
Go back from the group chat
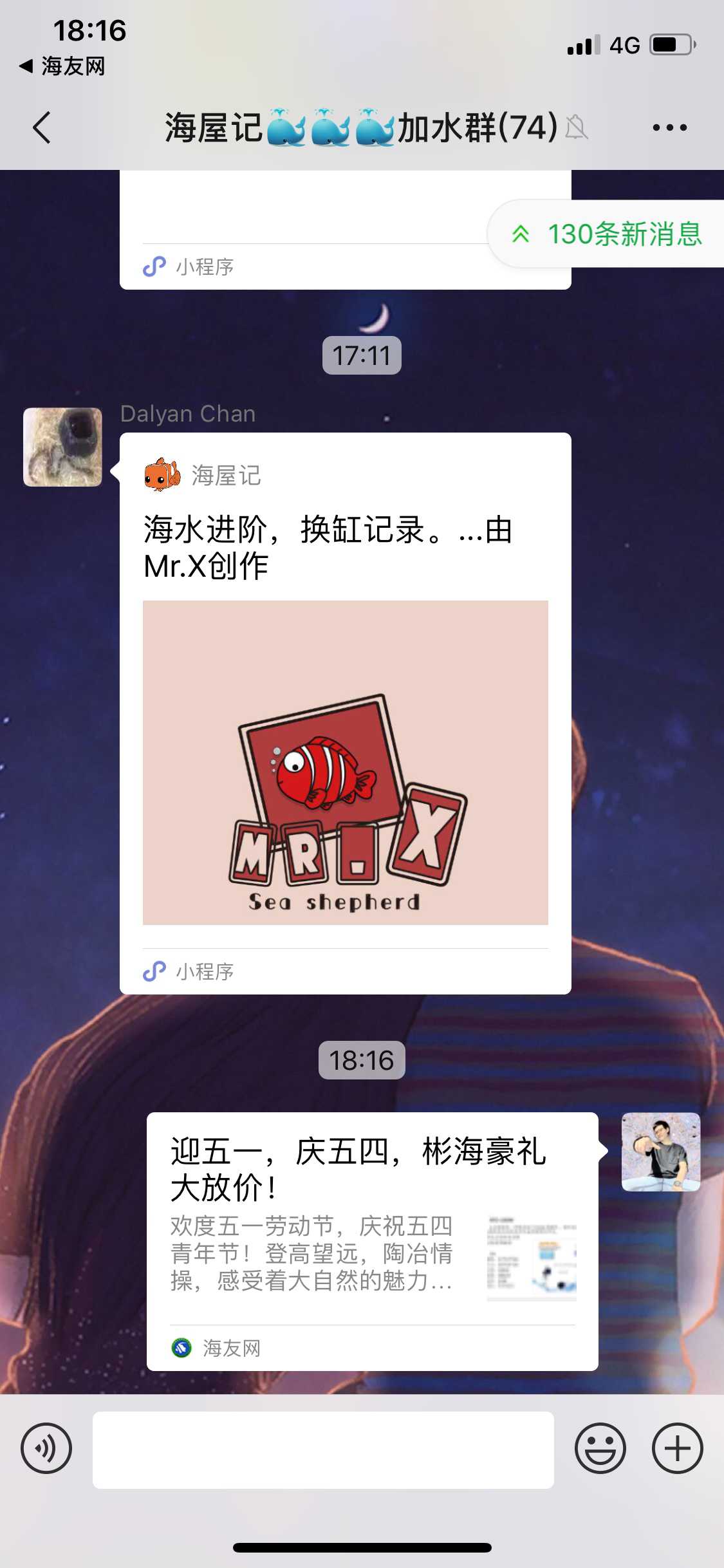pyautogui.click(x=42, y=127)
